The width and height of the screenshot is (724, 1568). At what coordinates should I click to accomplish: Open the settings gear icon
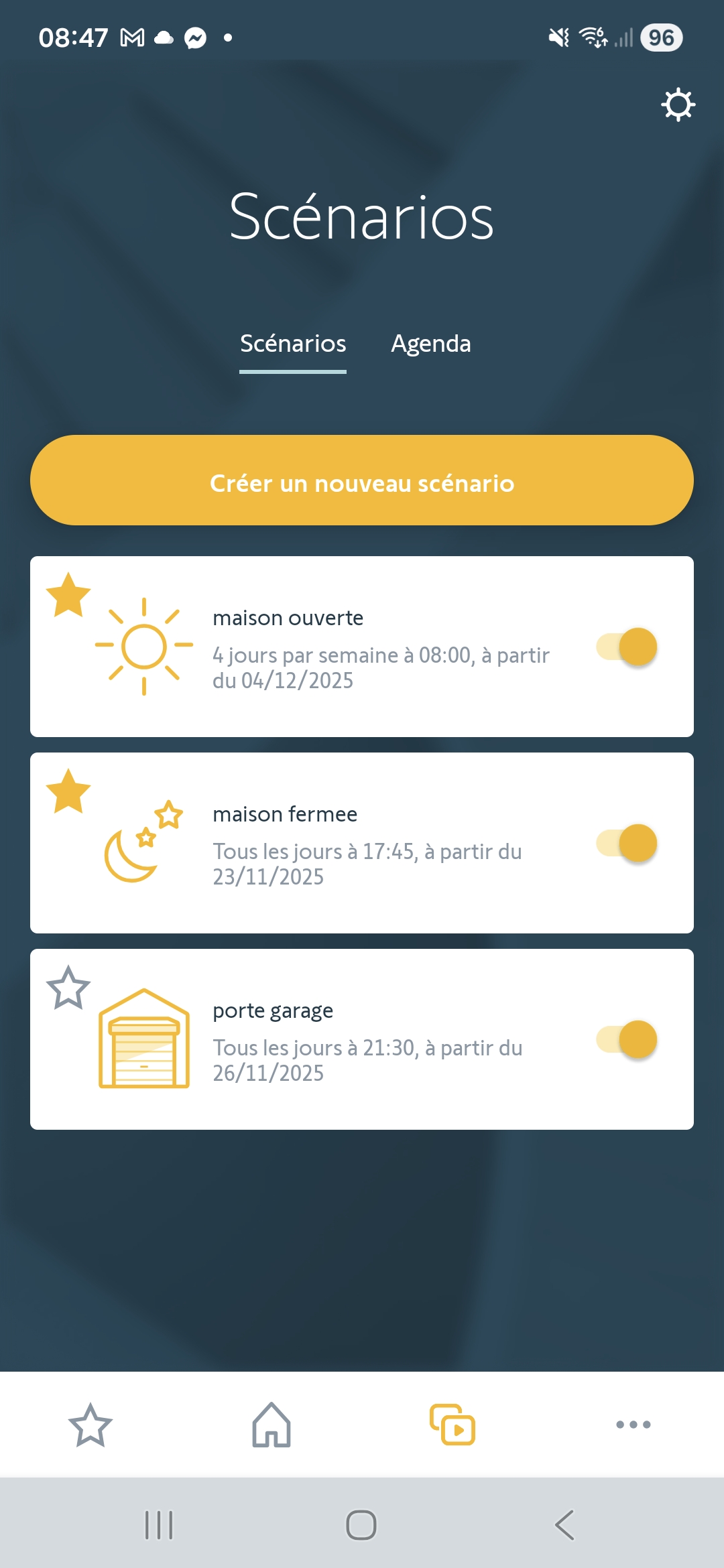tap(678, 105)
